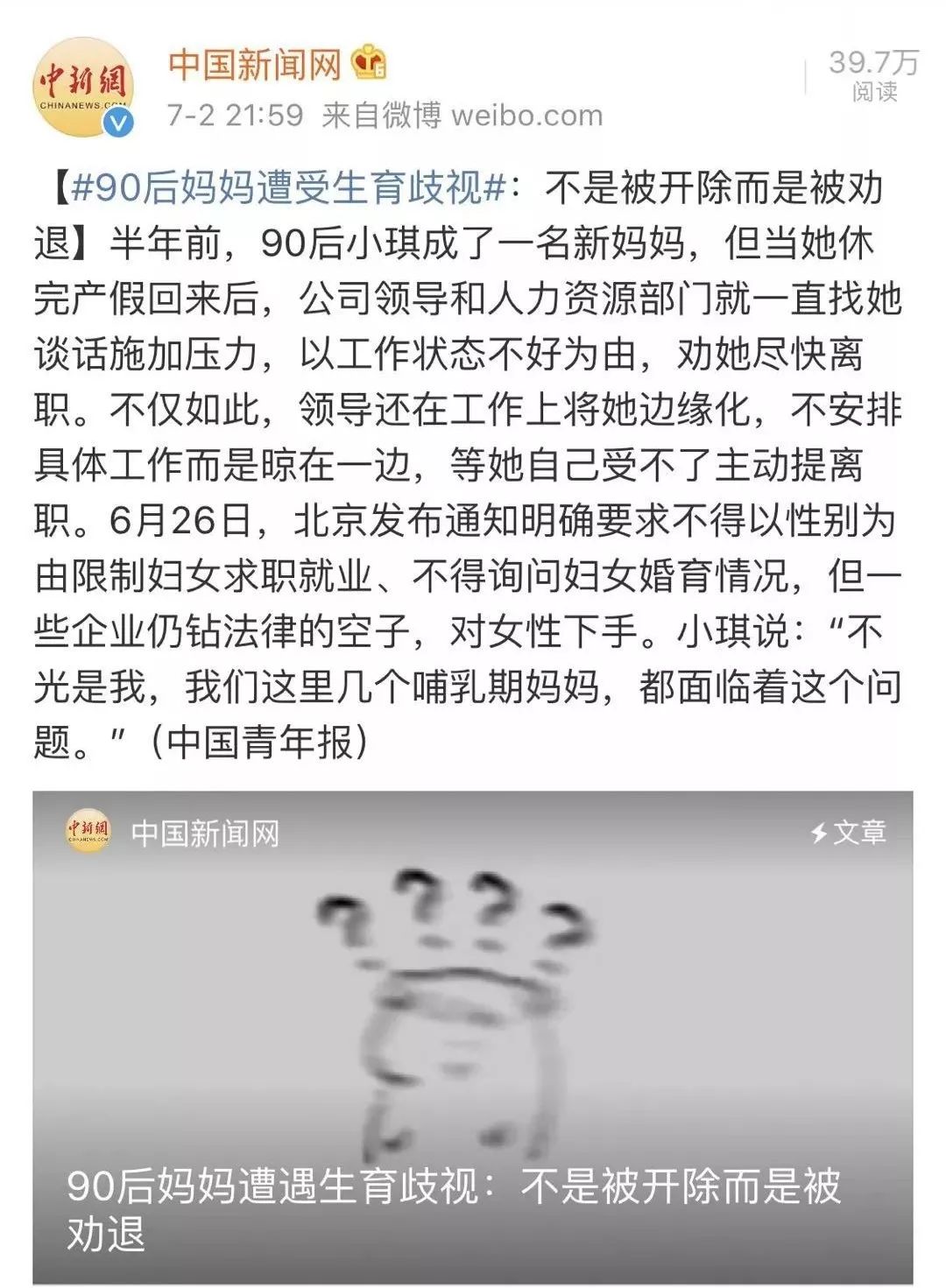The height and width of the screenshot is (1288, 946).
Task: Open the 中国新闻网 profile avatar
Action: (x=84, y=88)
